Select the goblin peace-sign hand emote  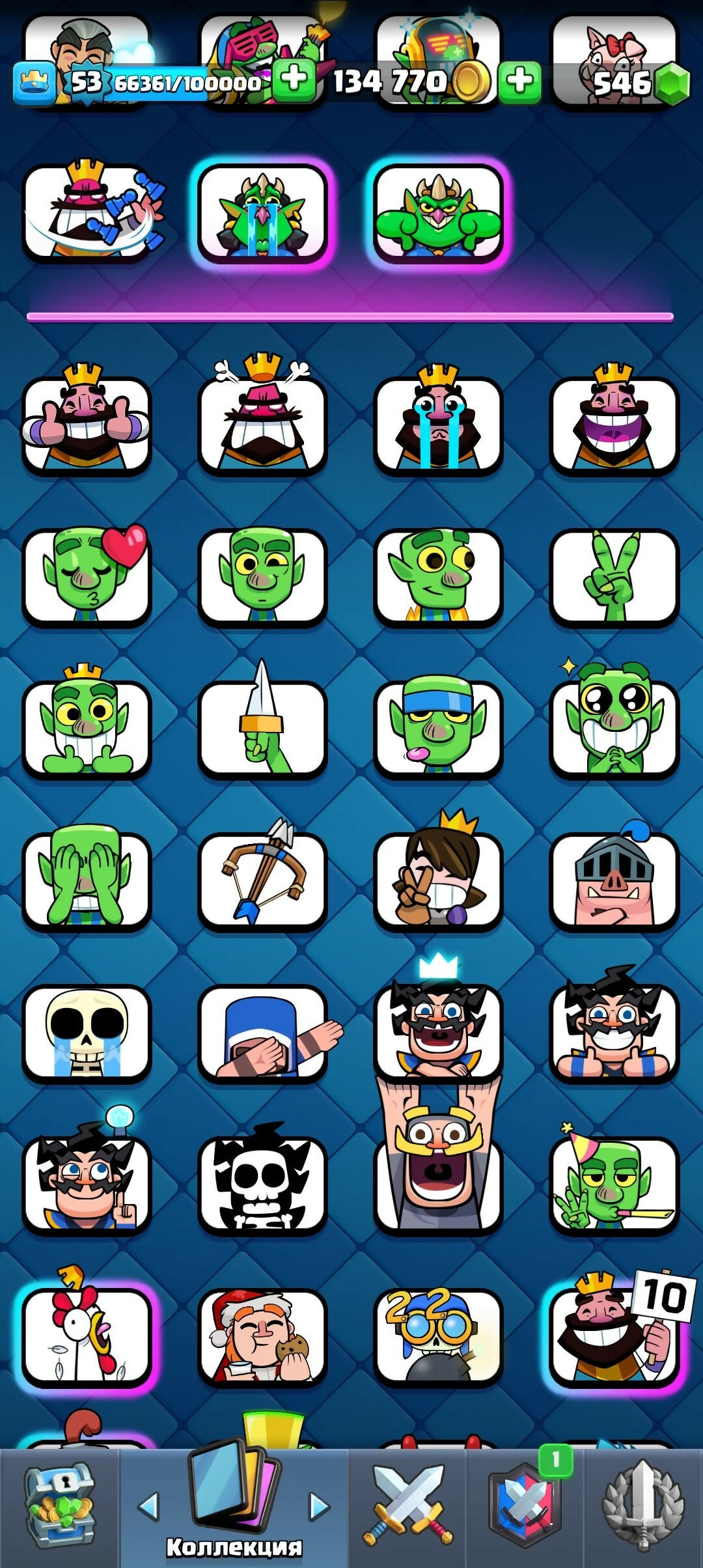[614, 577]
